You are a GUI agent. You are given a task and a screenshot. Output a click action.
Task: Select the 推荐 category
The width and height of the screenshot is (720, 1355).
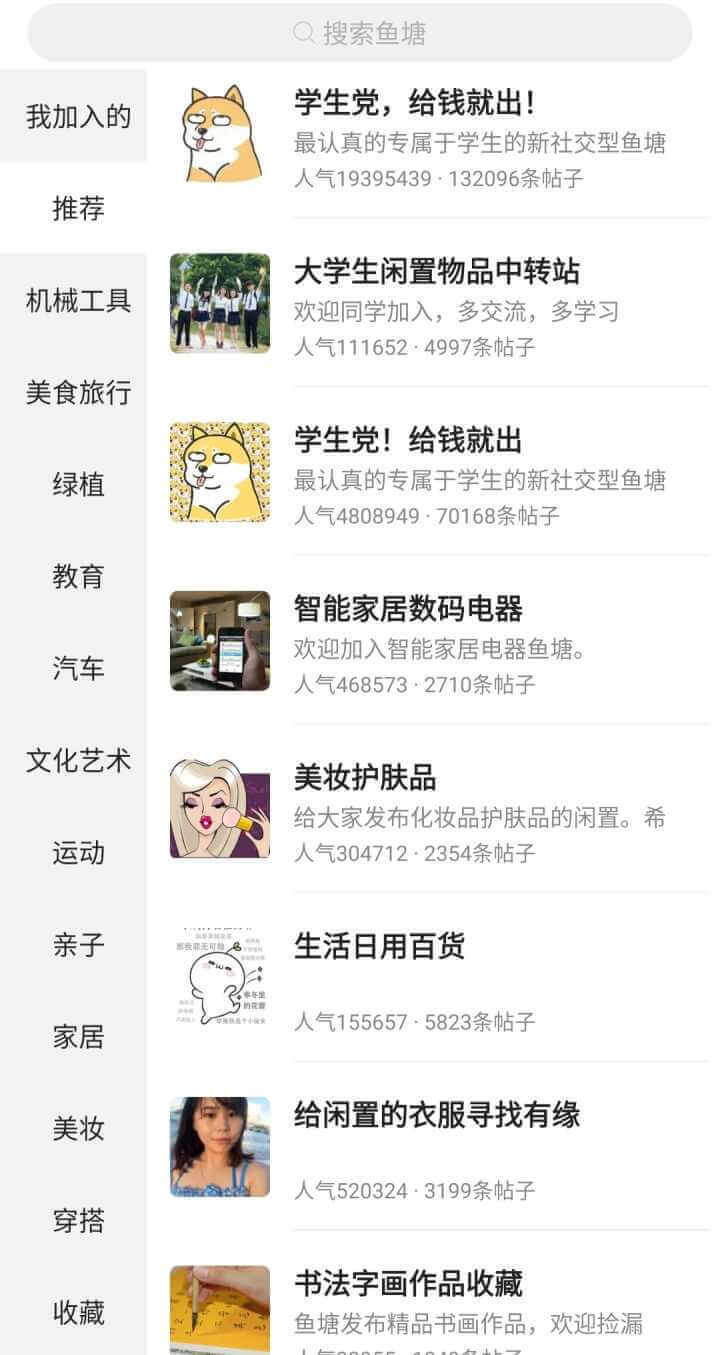click(78, 209)
